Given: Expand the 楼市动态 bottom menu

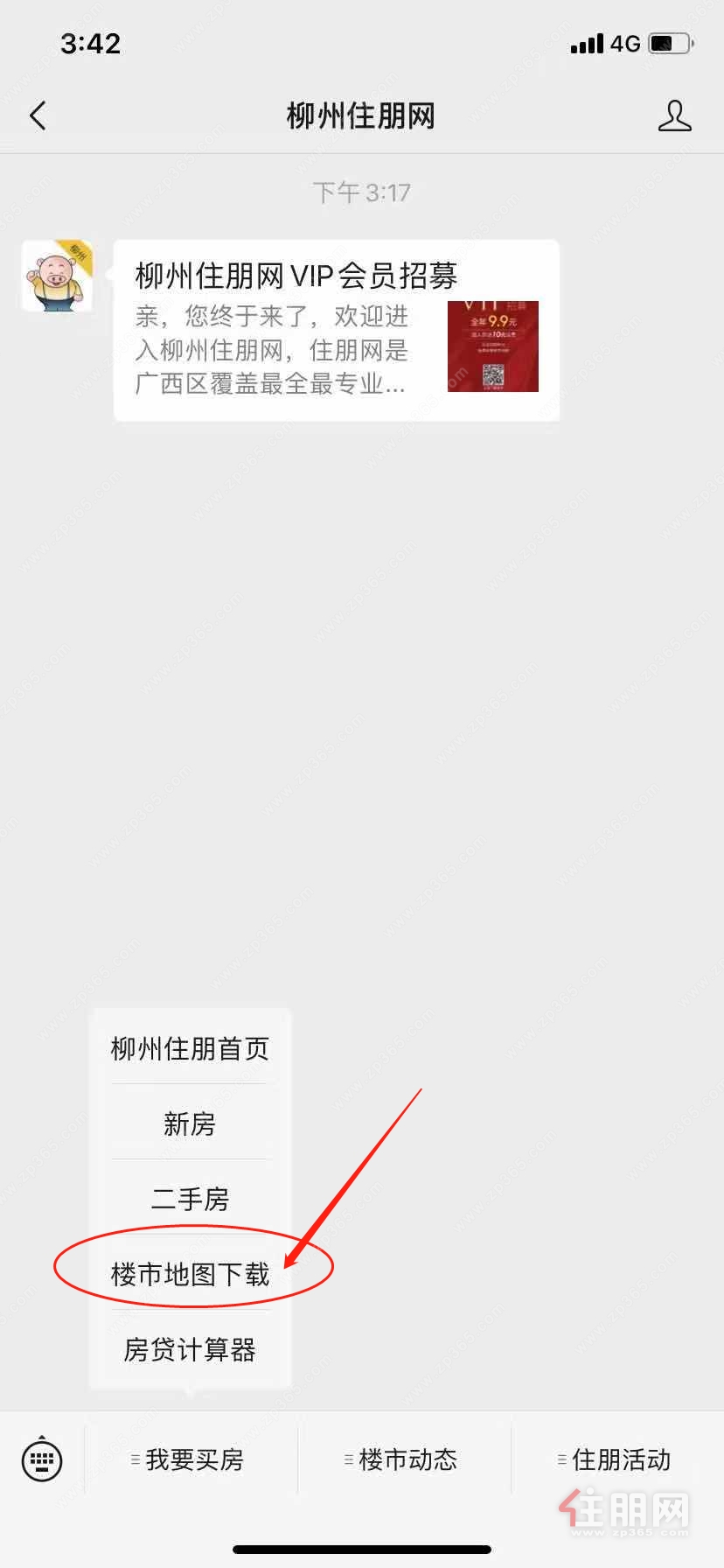Looking at the screenshot, I should coord(404,1459).
